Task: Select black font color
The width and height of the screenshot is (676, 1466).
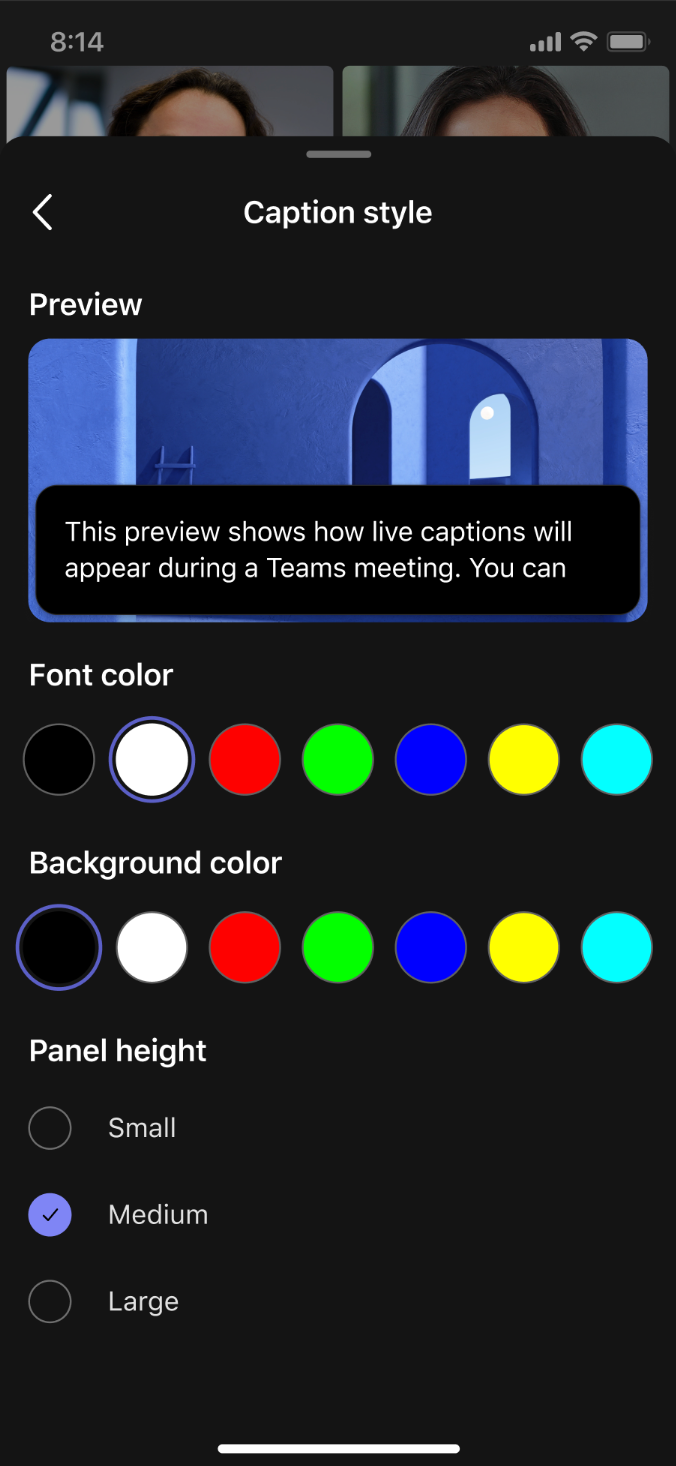Action: pos(59,760)
